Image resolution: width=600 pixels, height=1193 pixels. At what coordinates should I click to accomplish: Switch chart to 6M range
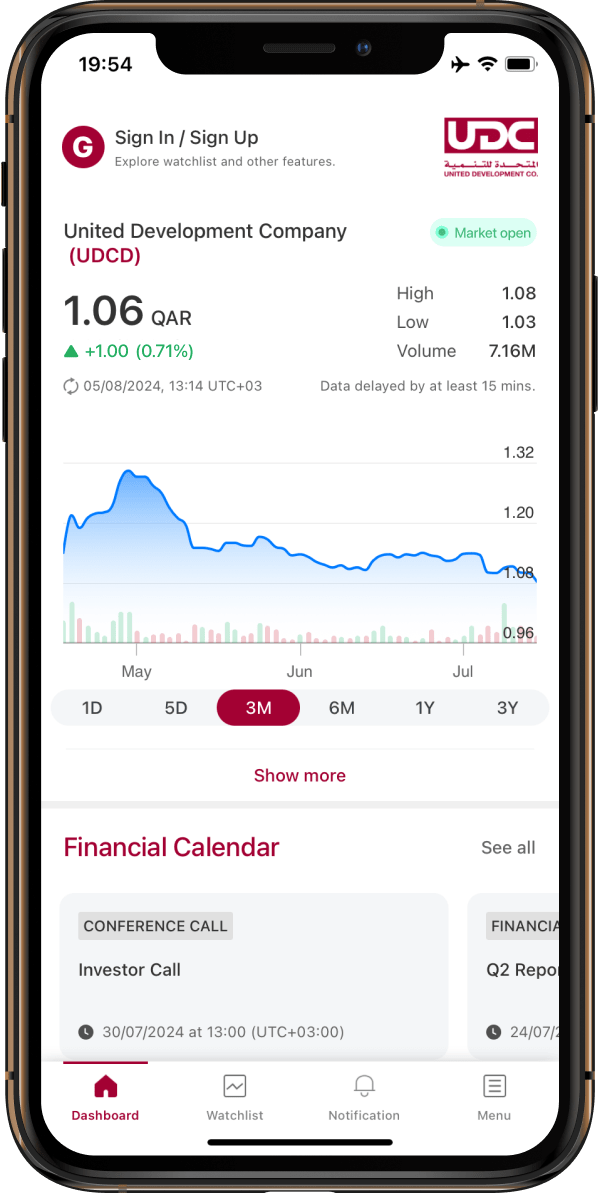(342, 708)
